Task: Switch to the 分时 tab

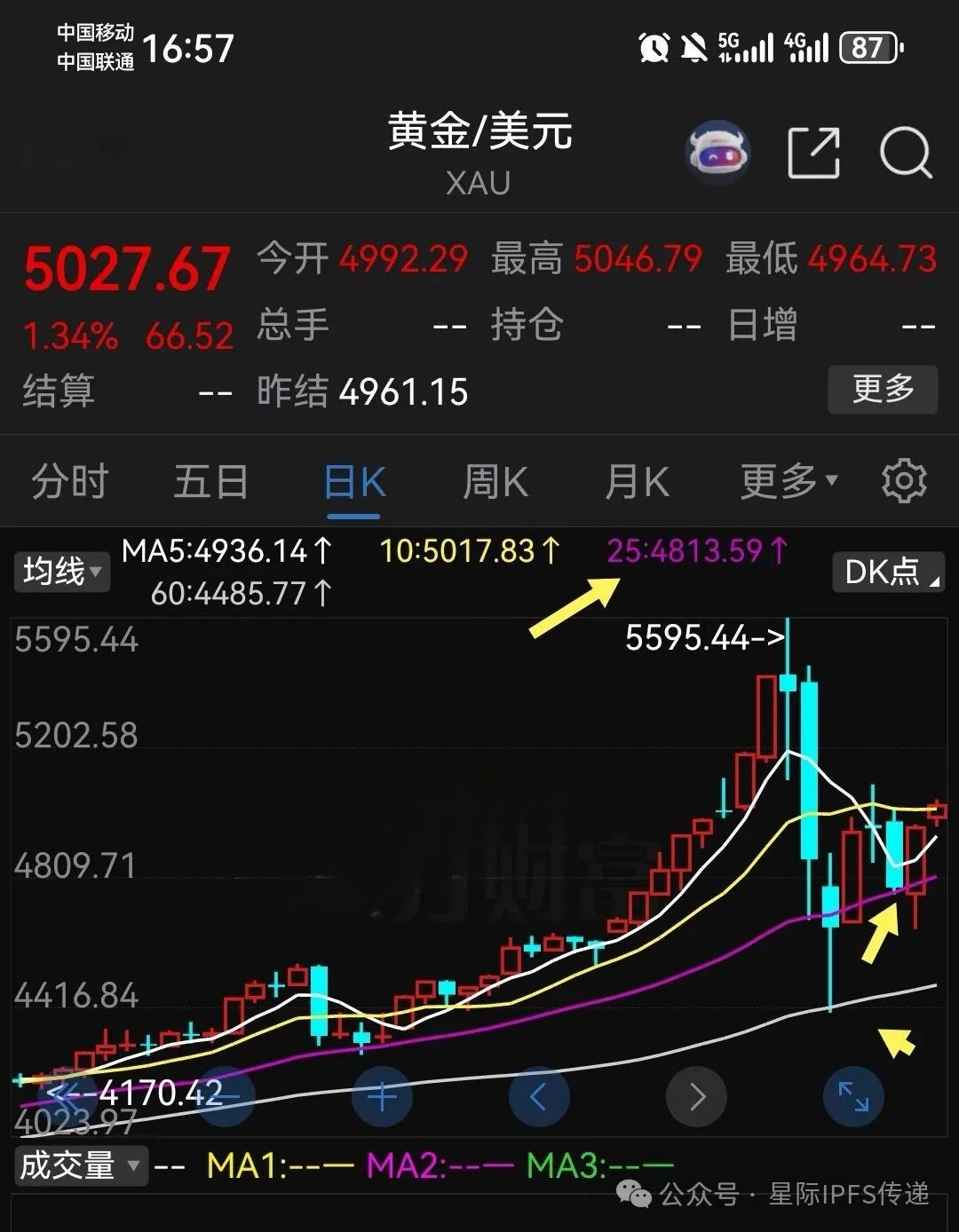Action: (69, 482)
